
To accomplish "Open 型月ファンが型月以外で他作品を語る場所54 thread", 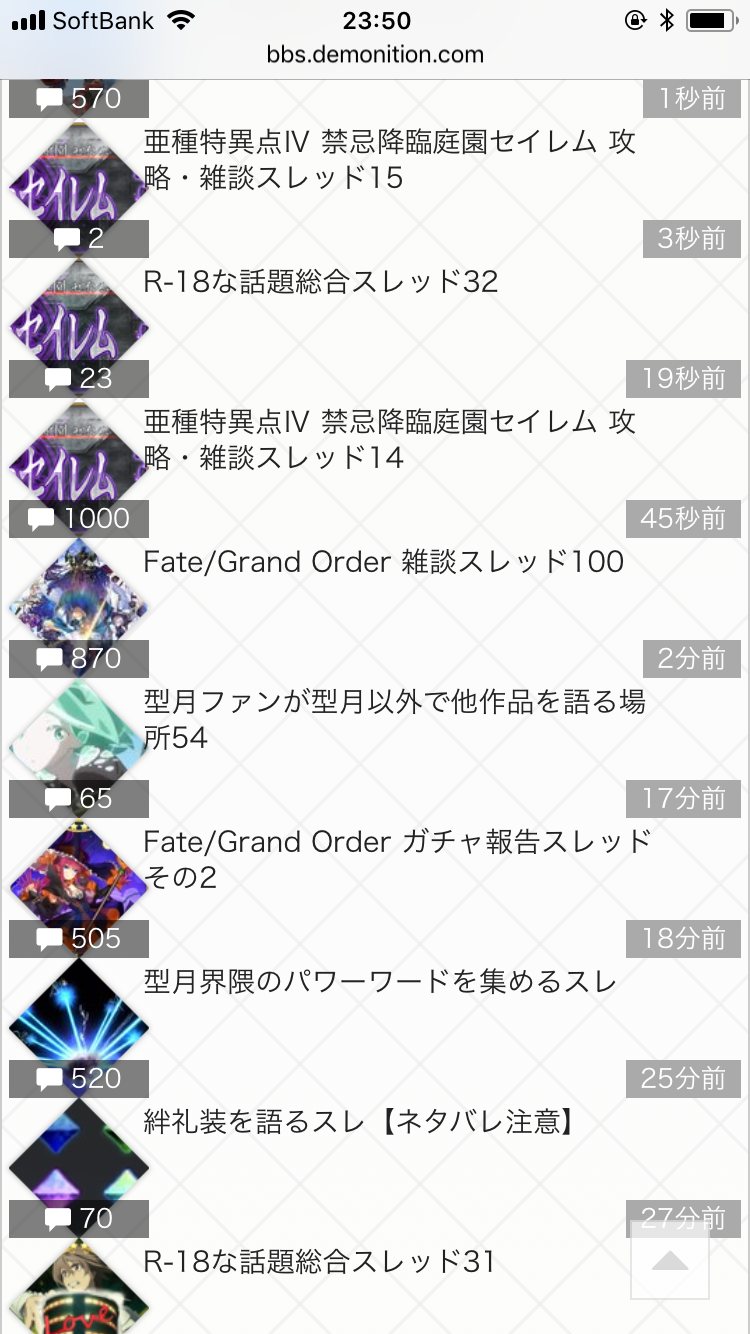I will (x=394, y=720).
